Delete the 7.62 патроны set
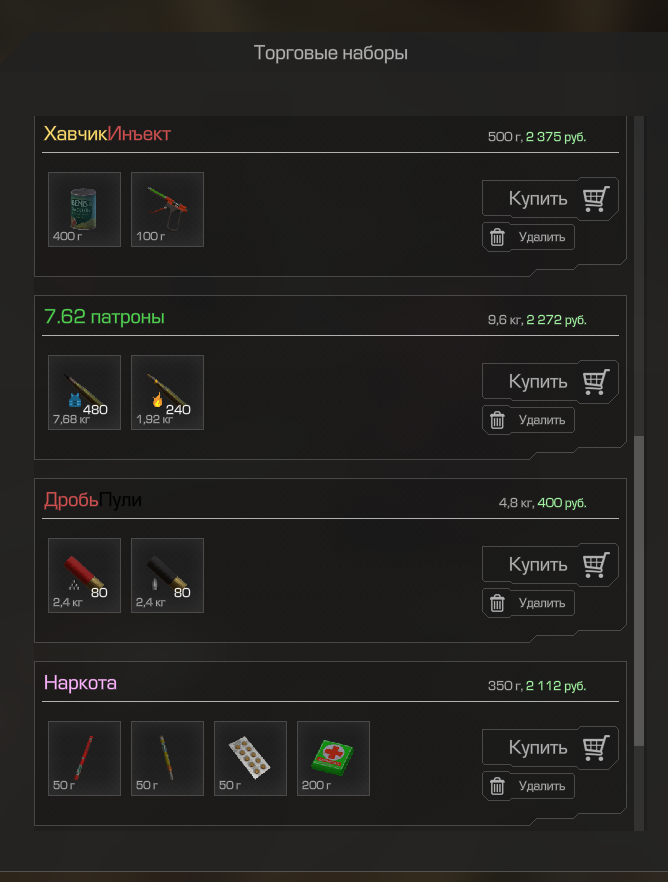The height and width of the screenshot is (882, 668). [x=529, y=420]
